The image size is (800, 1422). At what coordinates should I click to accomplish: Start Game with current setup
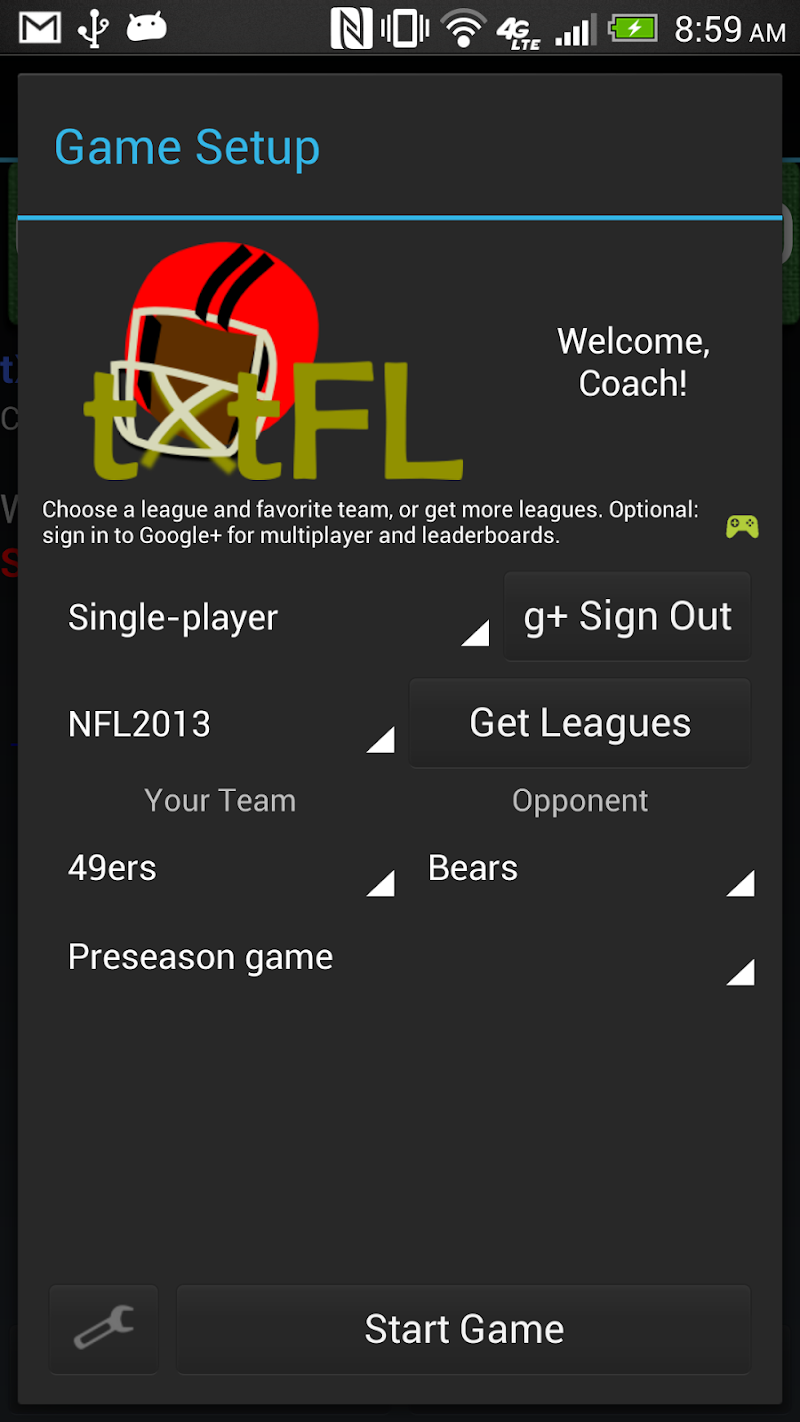point(464,1329)
